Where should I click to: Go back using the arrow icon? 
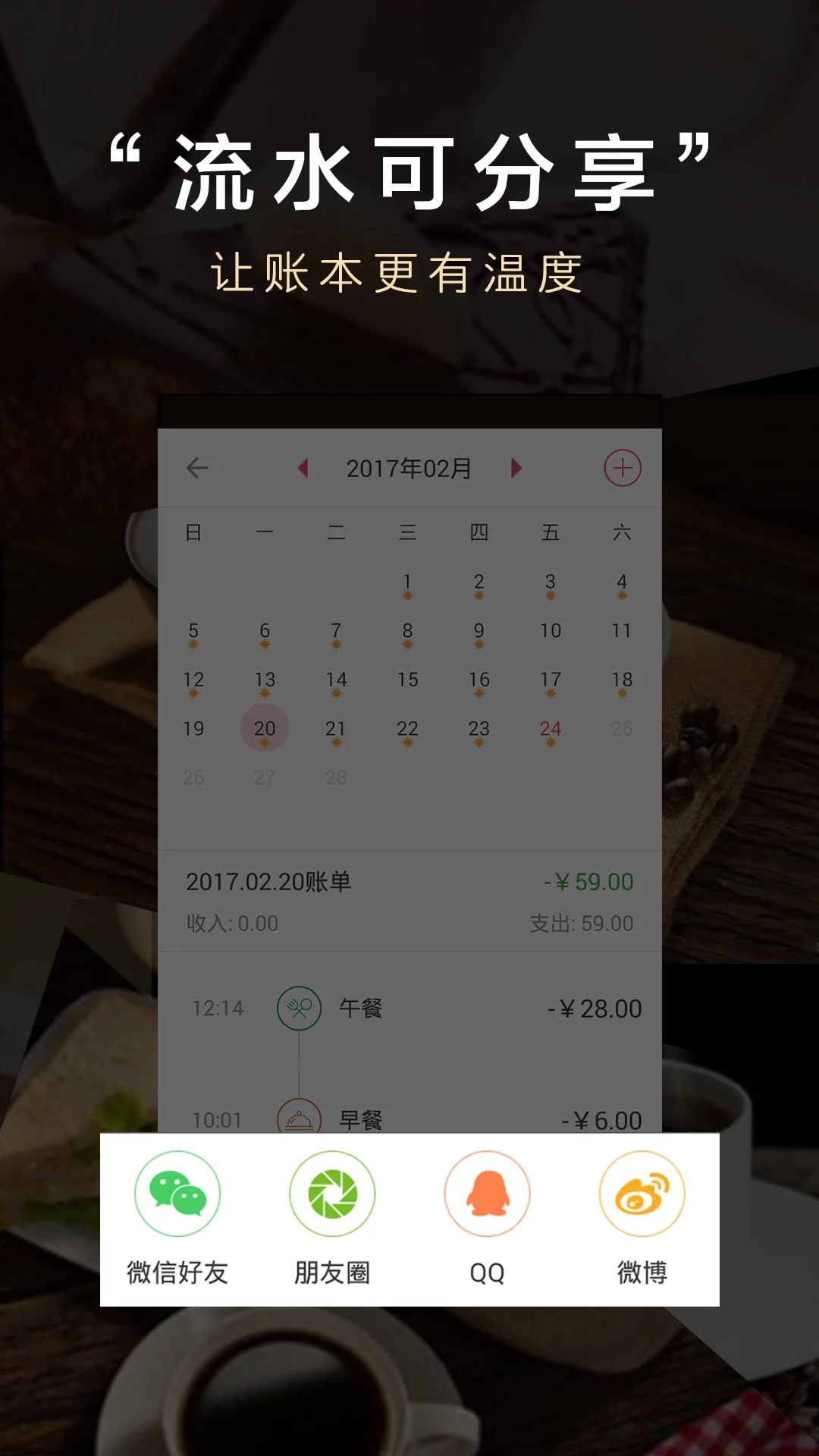tap(196, 468)
